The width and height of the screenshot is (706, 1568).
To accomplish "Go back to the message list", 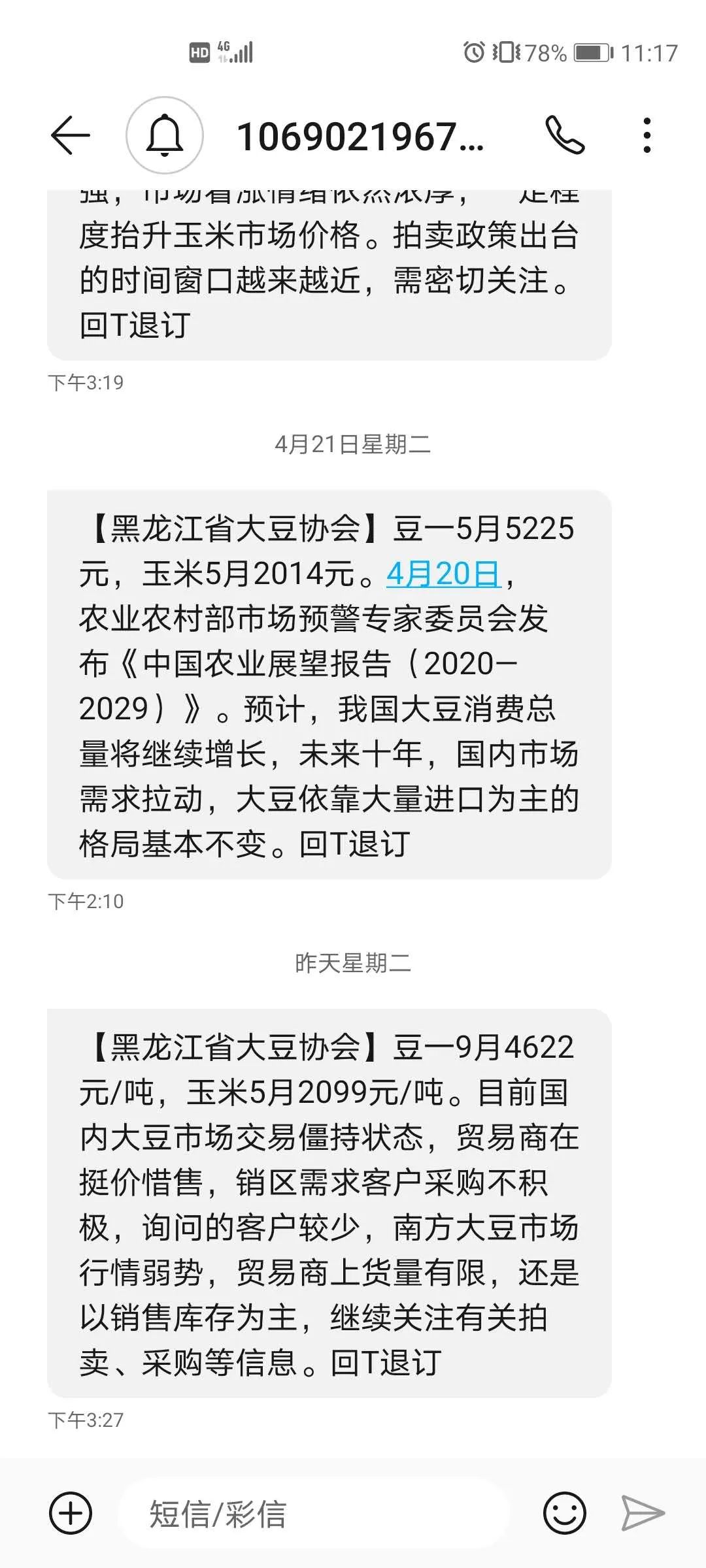I will click(70, 135).
